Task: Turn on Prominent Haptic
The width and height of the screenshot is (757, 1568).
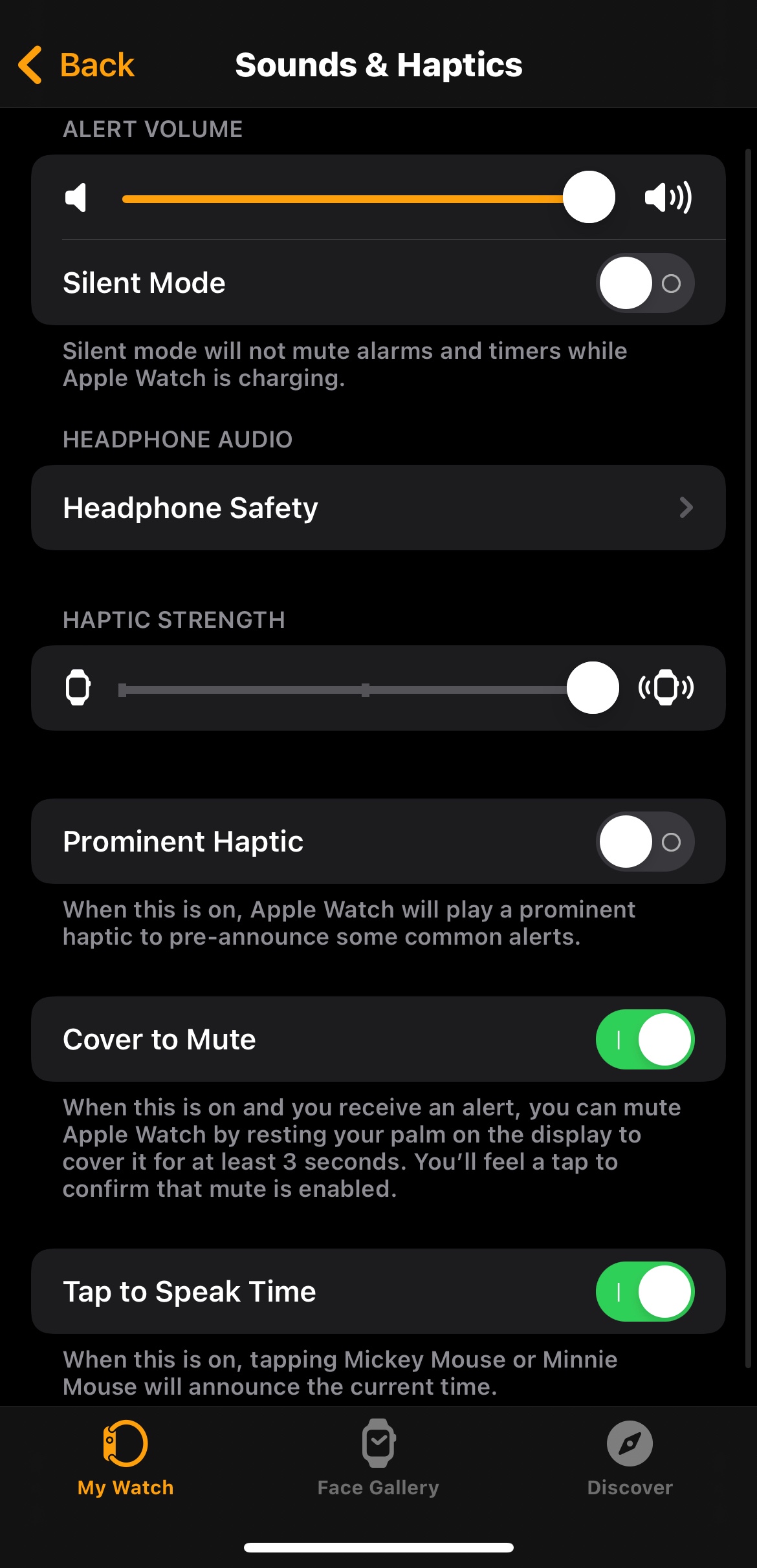Action: click(x=644, y=842)
